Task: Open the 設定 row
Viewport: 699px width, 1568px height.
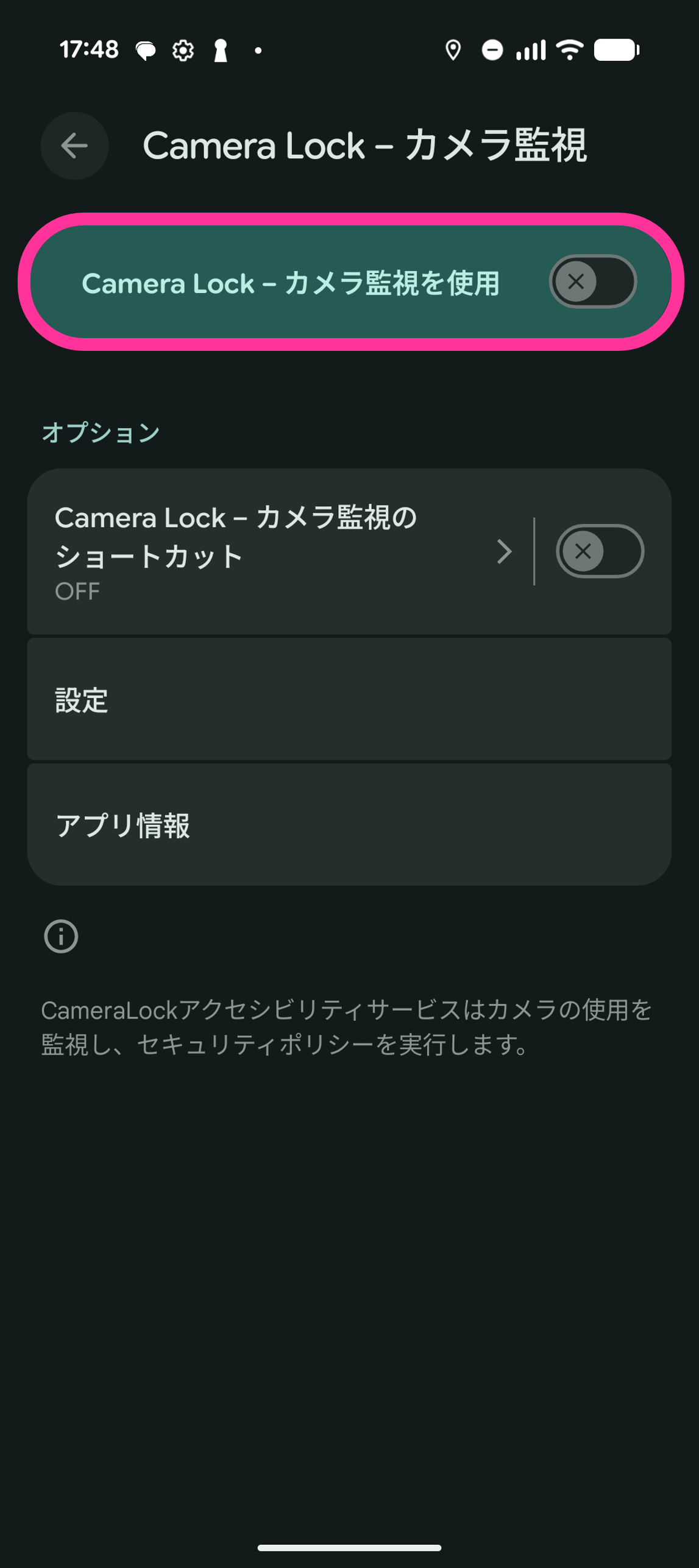Action: click(349, 699)
